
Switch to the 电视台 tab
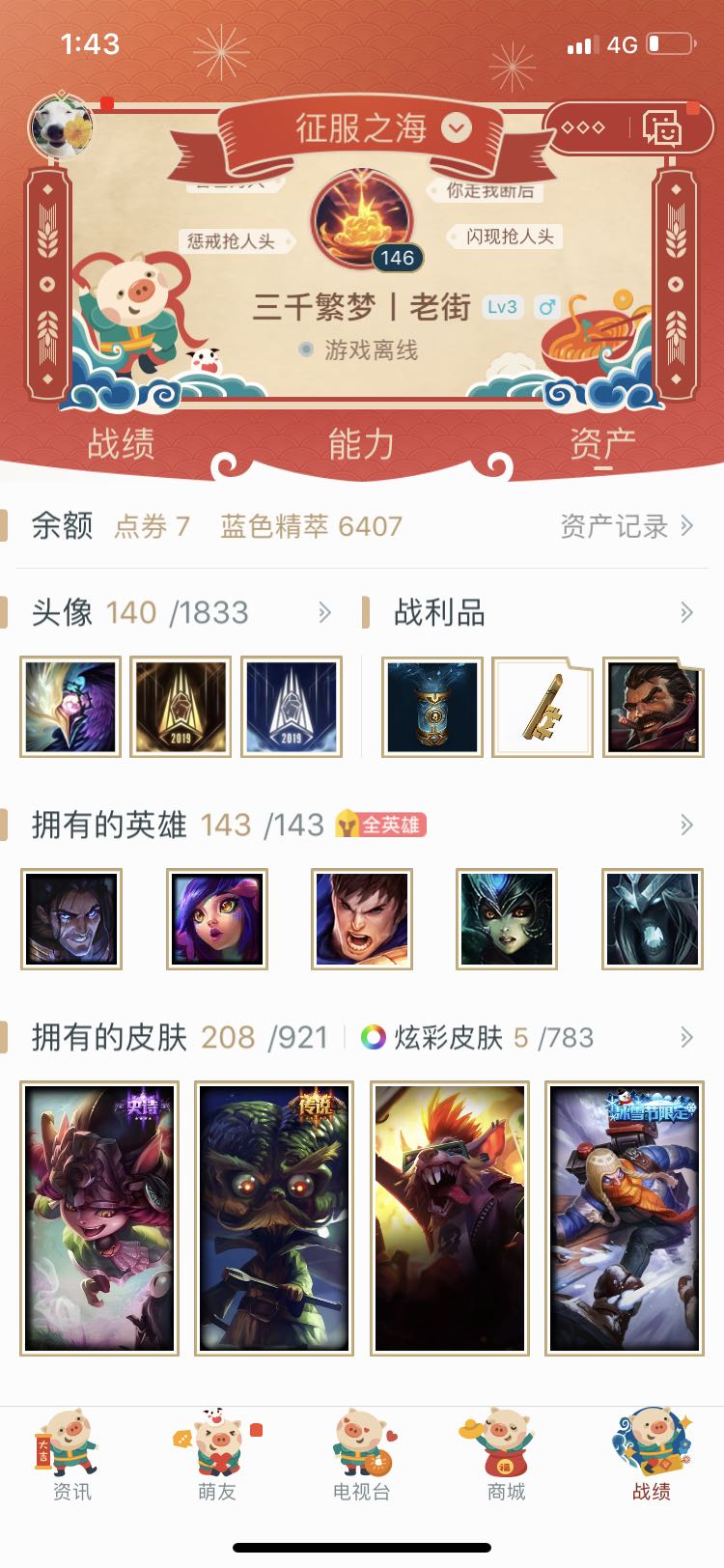pyautogui.click(x=361, y=1457)
